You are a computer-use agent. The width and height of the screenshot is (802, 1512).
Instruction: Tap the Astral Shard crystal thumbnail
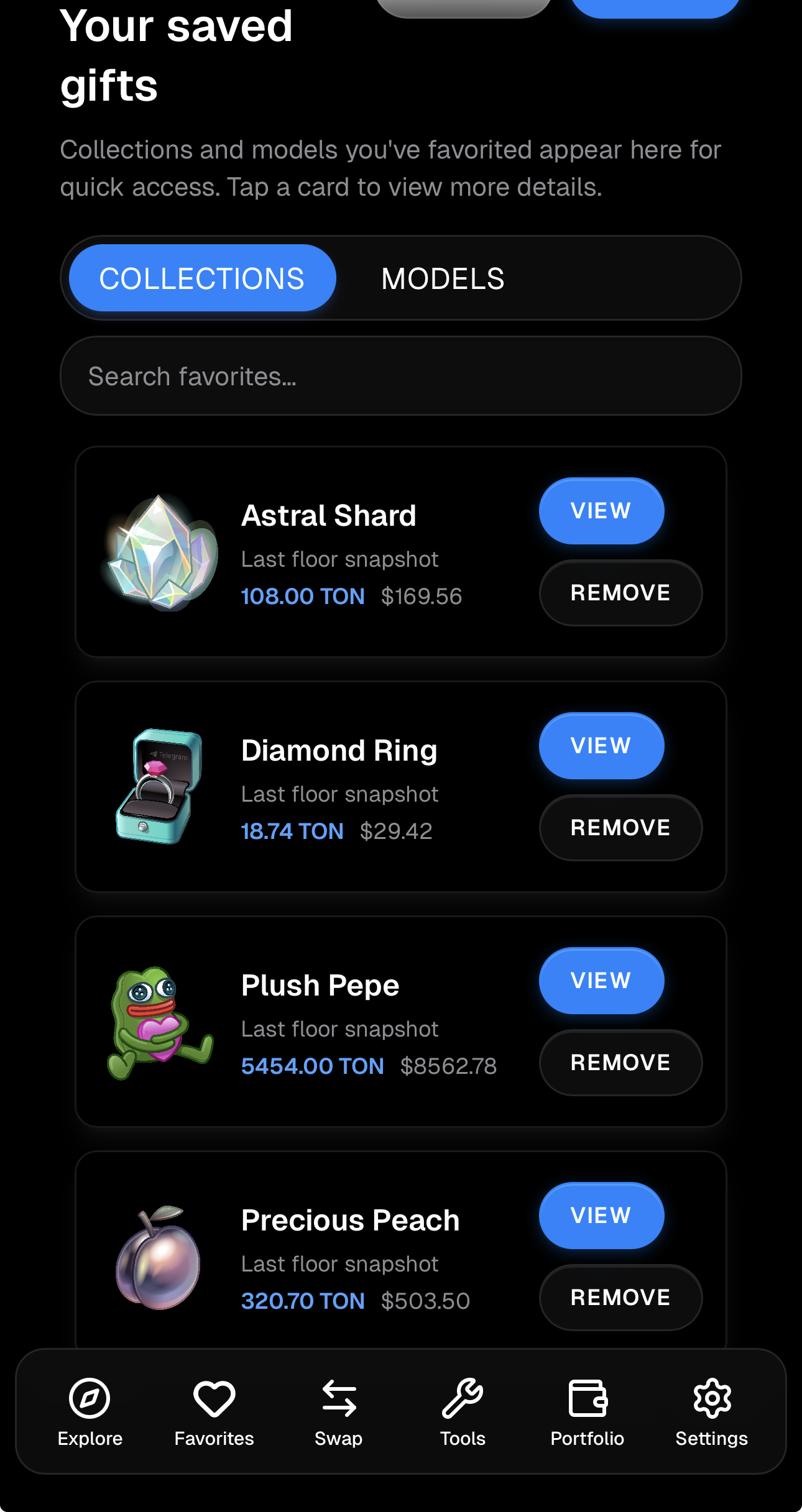tap(157, 553)
